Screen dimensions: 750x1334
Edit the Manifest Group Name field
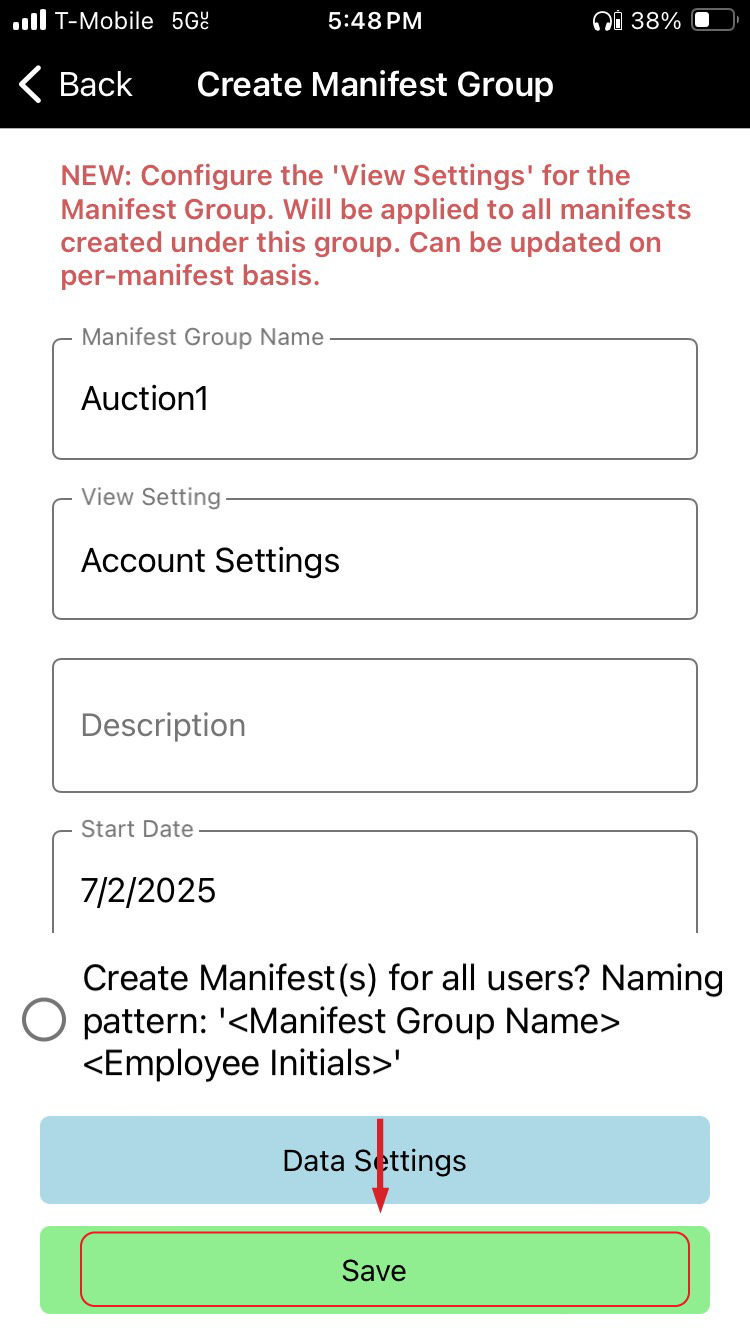(374, 399)
